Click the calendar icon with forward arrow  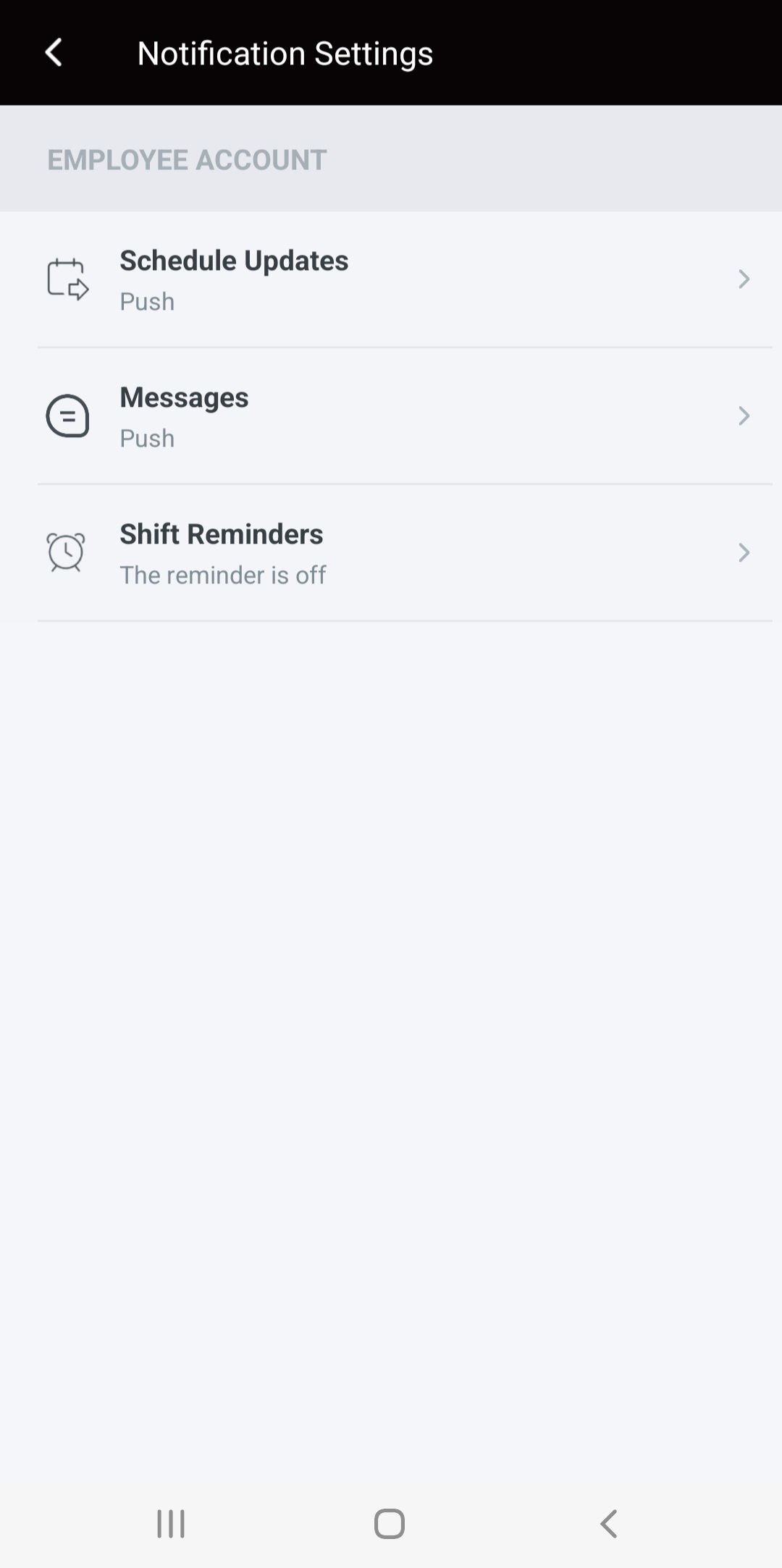pyautogui.click(x=67, y=279)
